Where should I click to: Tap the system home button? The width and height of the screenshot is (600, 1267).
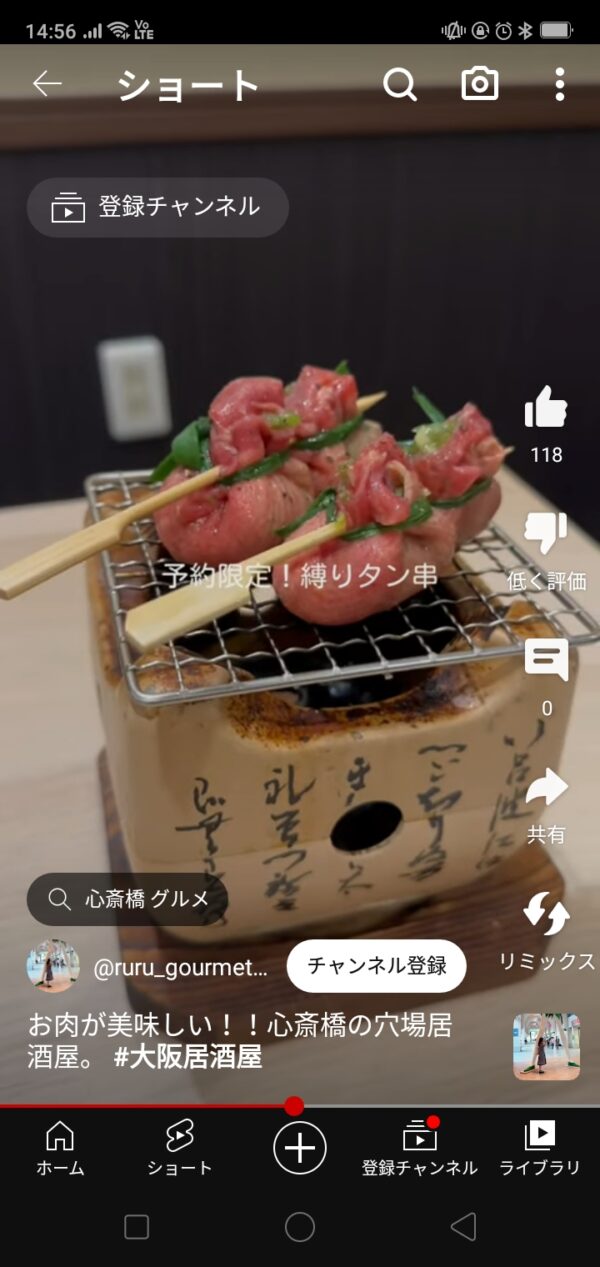click(x=300, y=1227)
